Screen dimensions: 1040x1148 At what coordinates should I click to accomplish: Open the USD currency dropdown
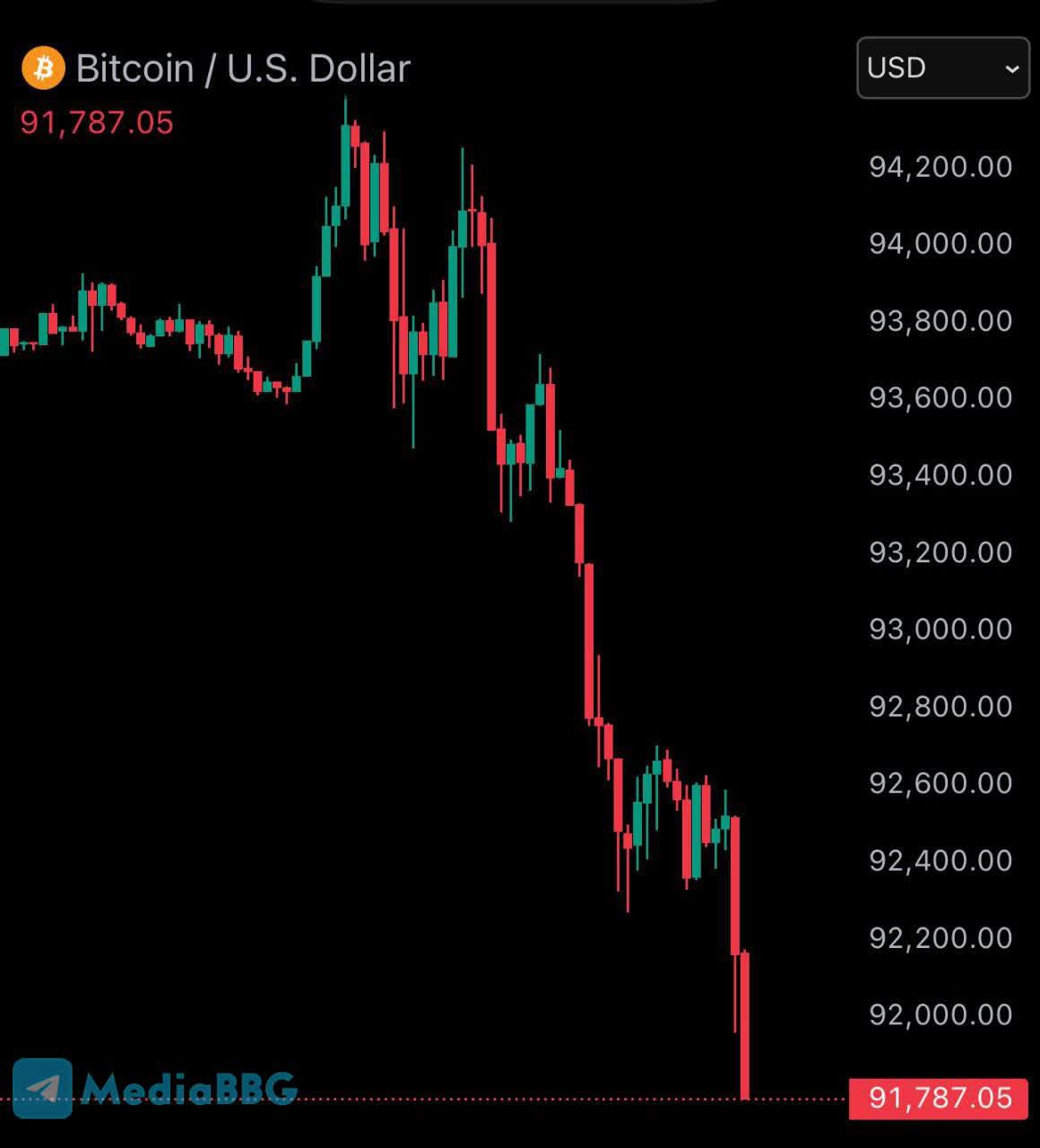(942, 68)
